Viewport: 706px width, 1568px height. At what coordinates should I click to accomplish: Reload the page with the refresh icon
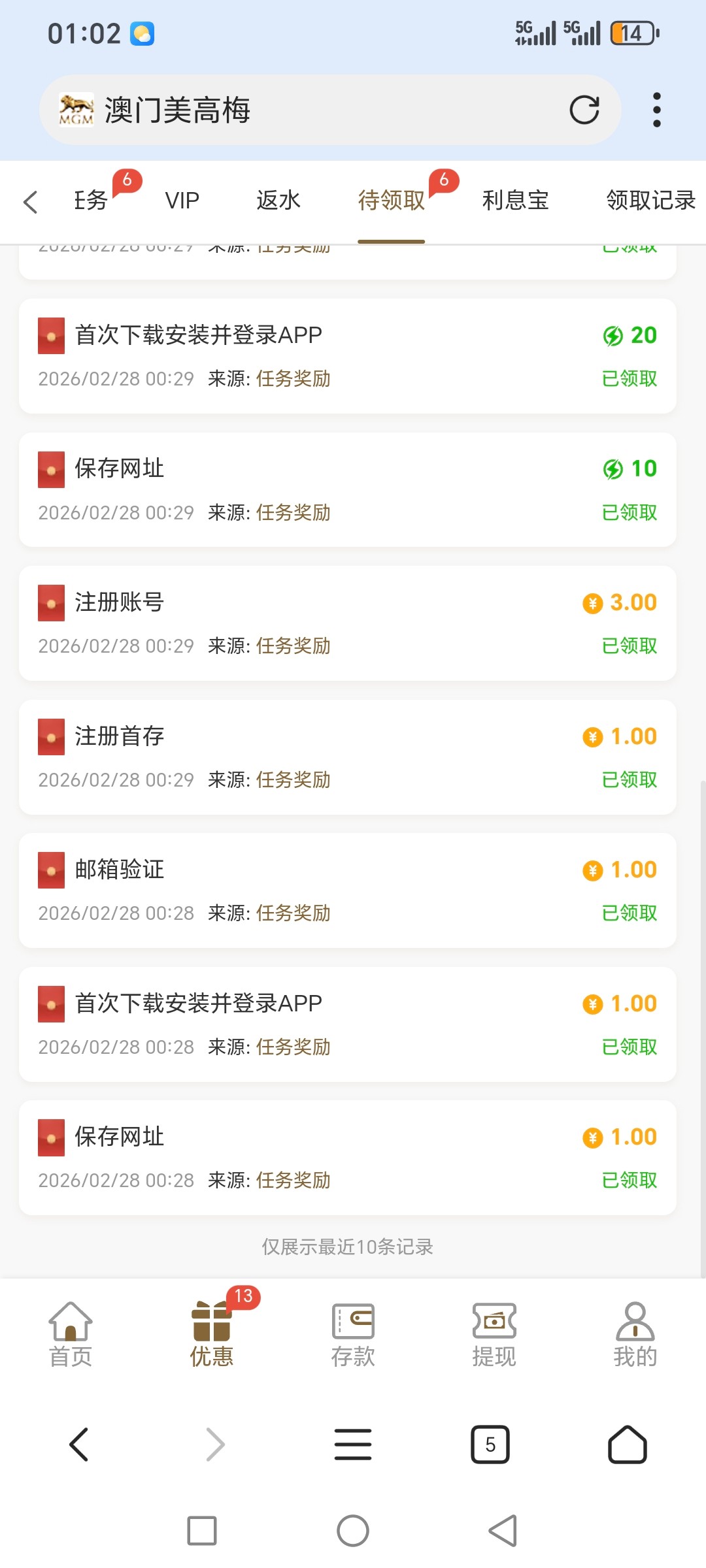(x=584, y=110)
